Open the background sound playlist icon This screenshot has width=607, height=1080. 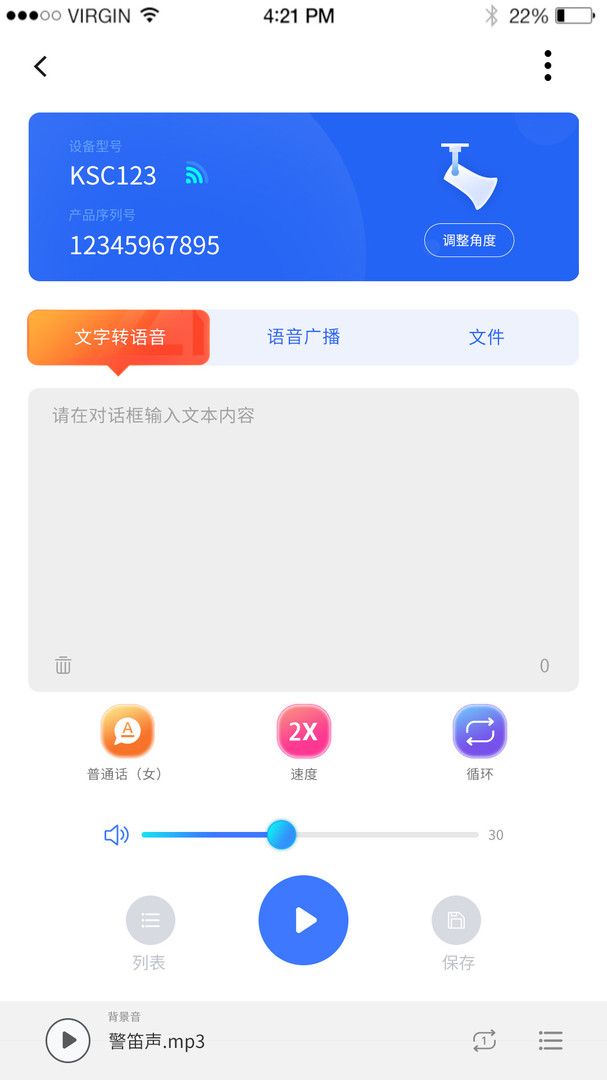click(550, 1040)
